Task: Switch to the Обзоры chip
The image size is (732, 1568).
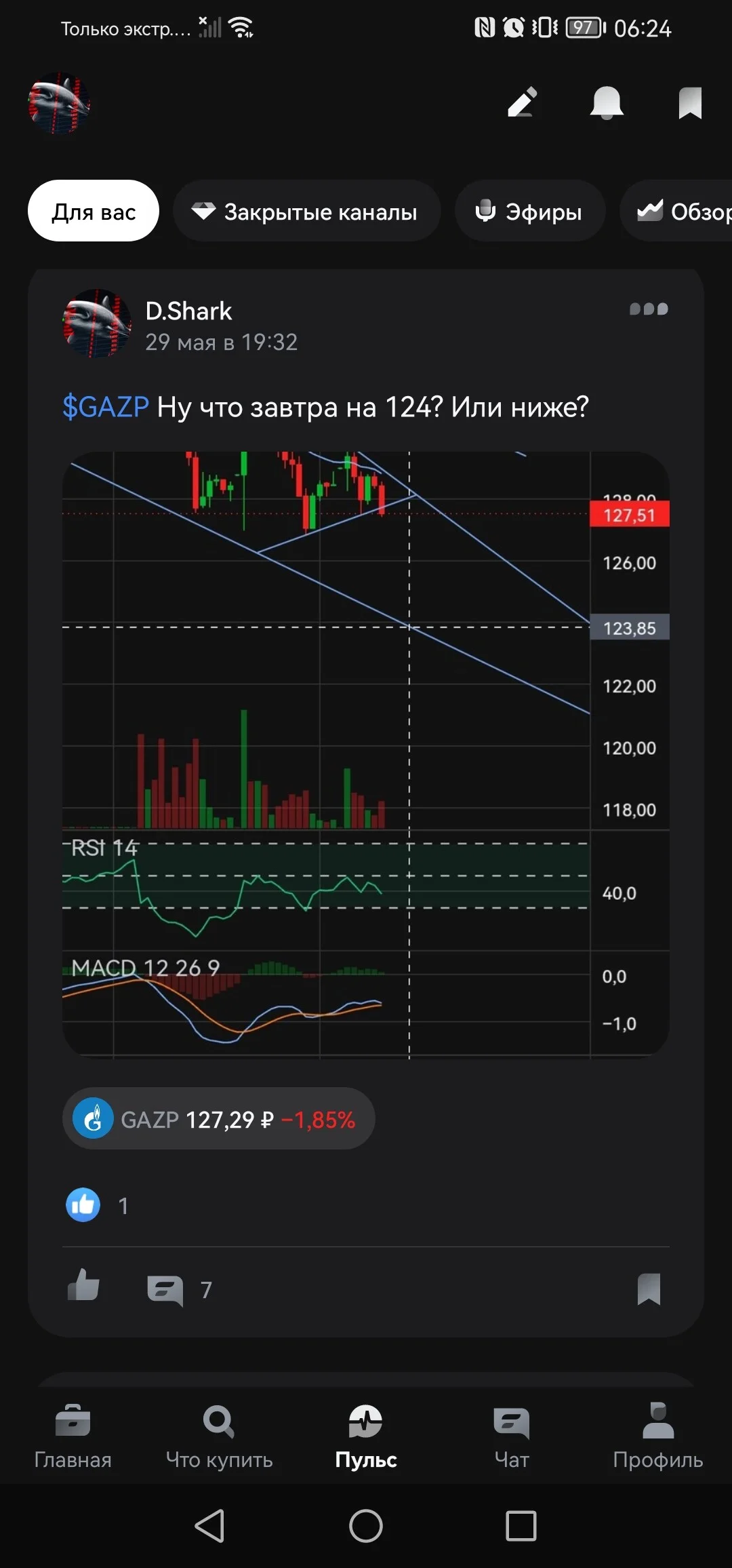Action: [678, 211]
